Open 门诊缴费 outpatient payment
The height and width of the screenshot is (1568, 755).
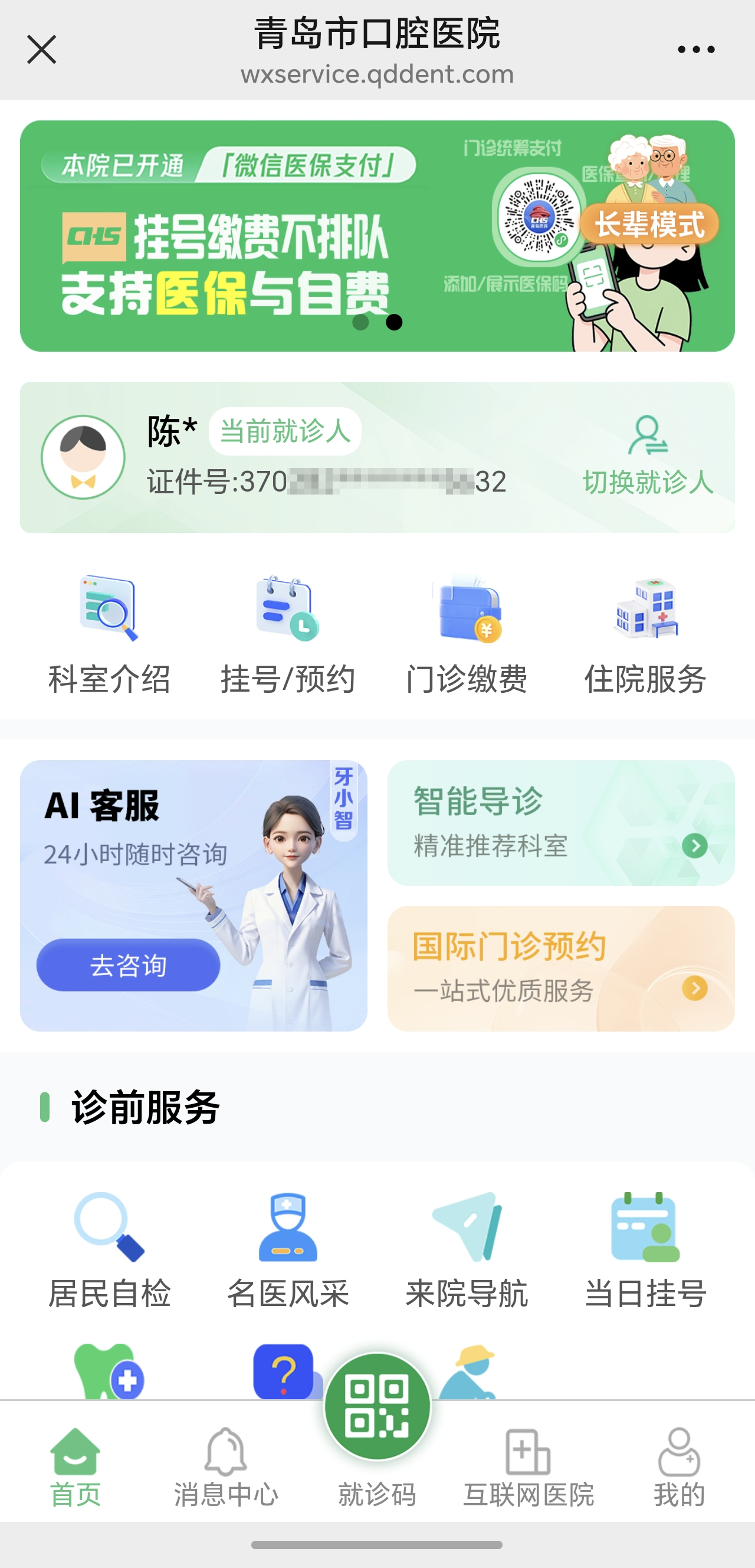click(467, 634)
